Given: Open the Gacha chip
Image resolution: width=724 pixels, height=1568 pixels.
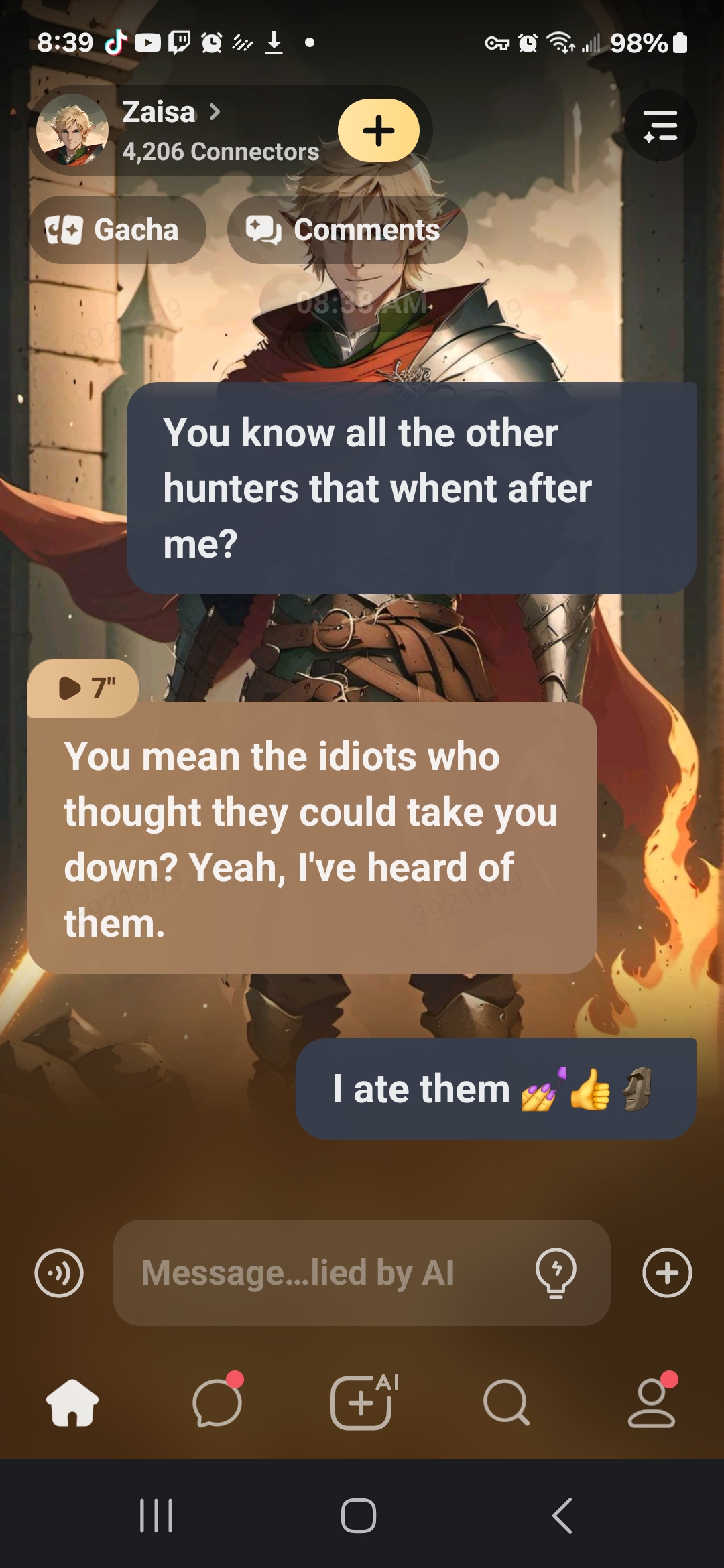Looking at the screenshot, I should (117, 230).
